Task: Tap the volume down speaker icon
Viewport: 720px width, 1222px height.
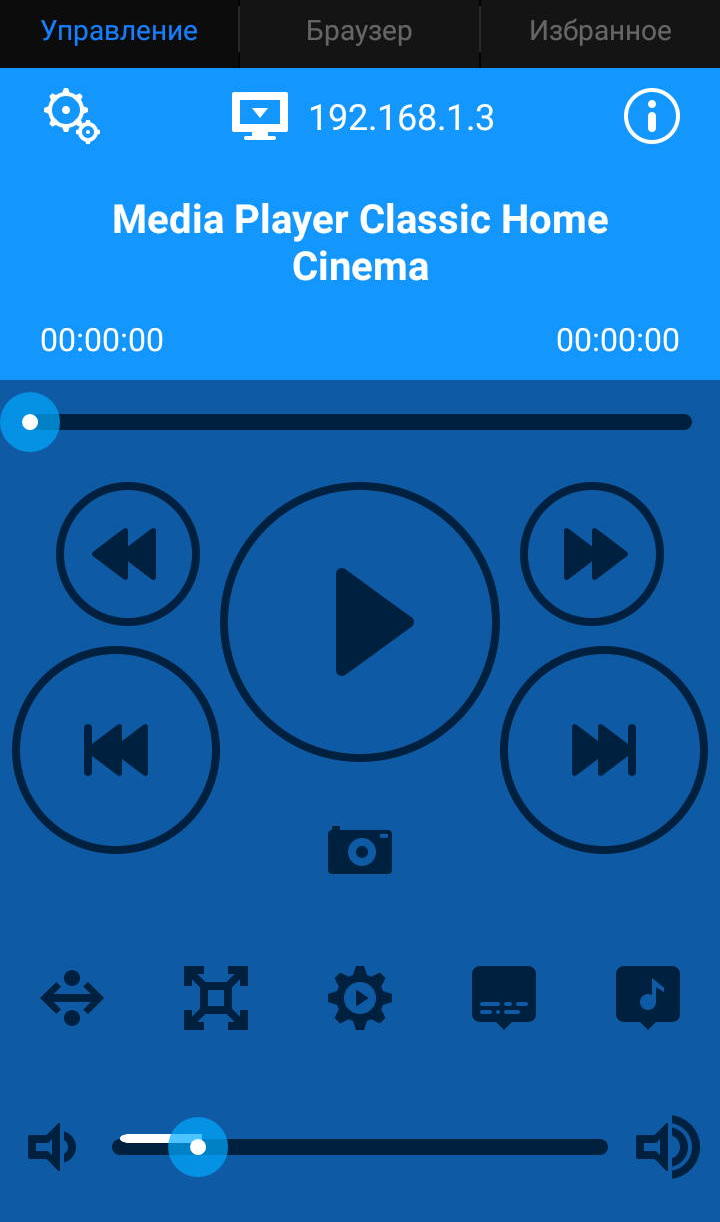Action: pyautogui.click(x=52, y=1147)
